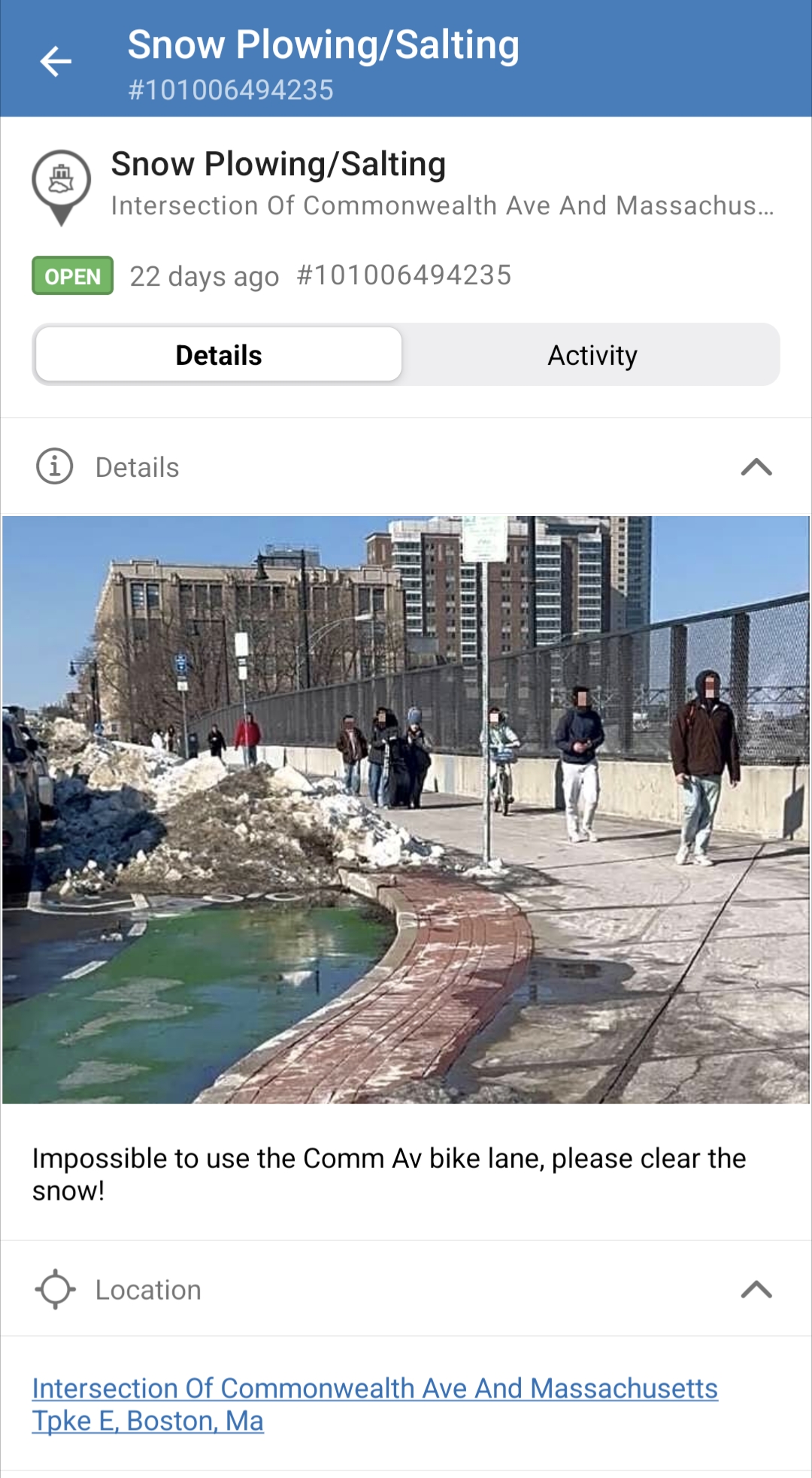Go back using the header arrow
Image resolution: width=812 pixels, height=1478 pixels.
tap(56, 62)
